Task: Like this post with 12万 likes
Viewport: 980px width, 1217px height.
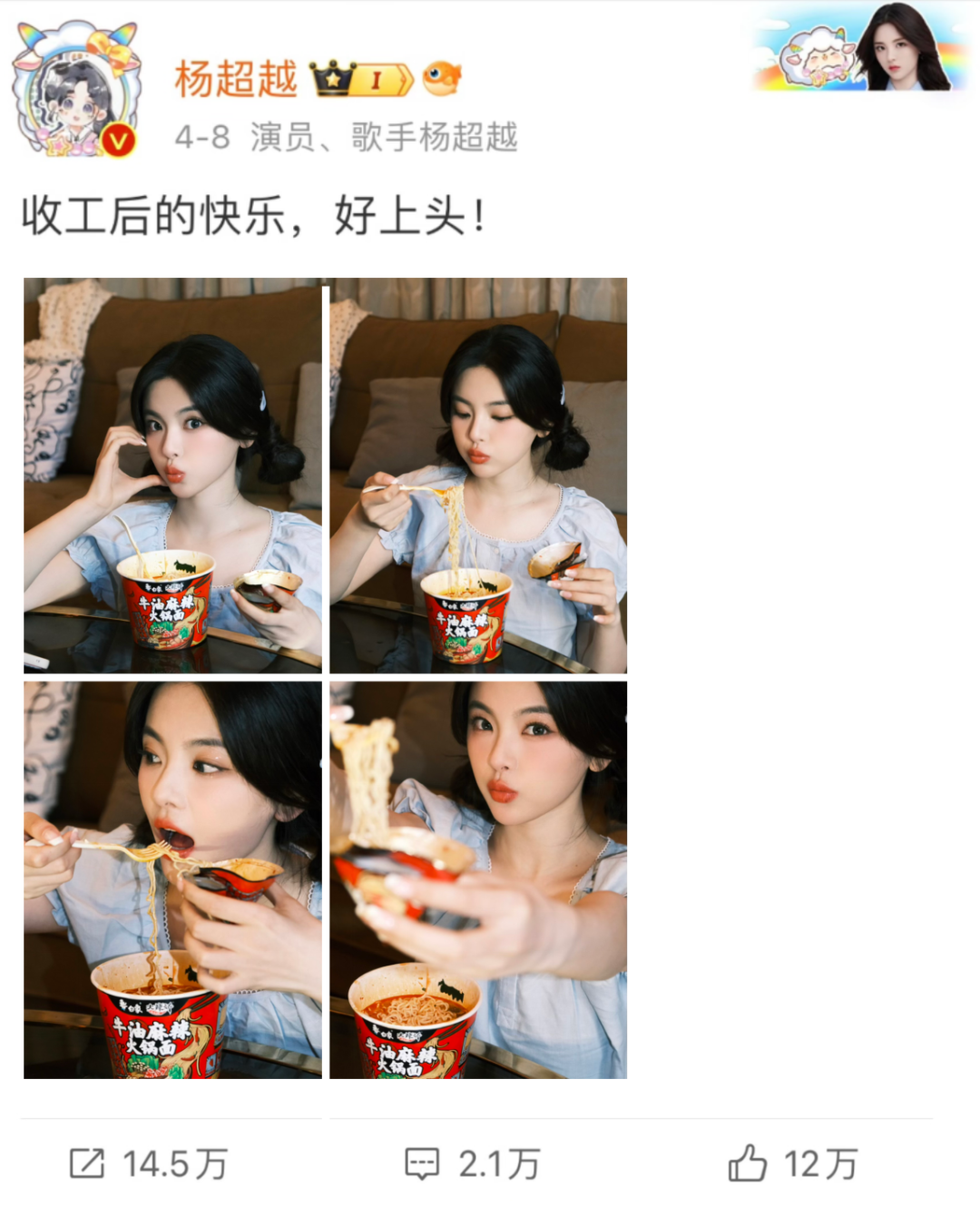Action: coord(792,1163)
